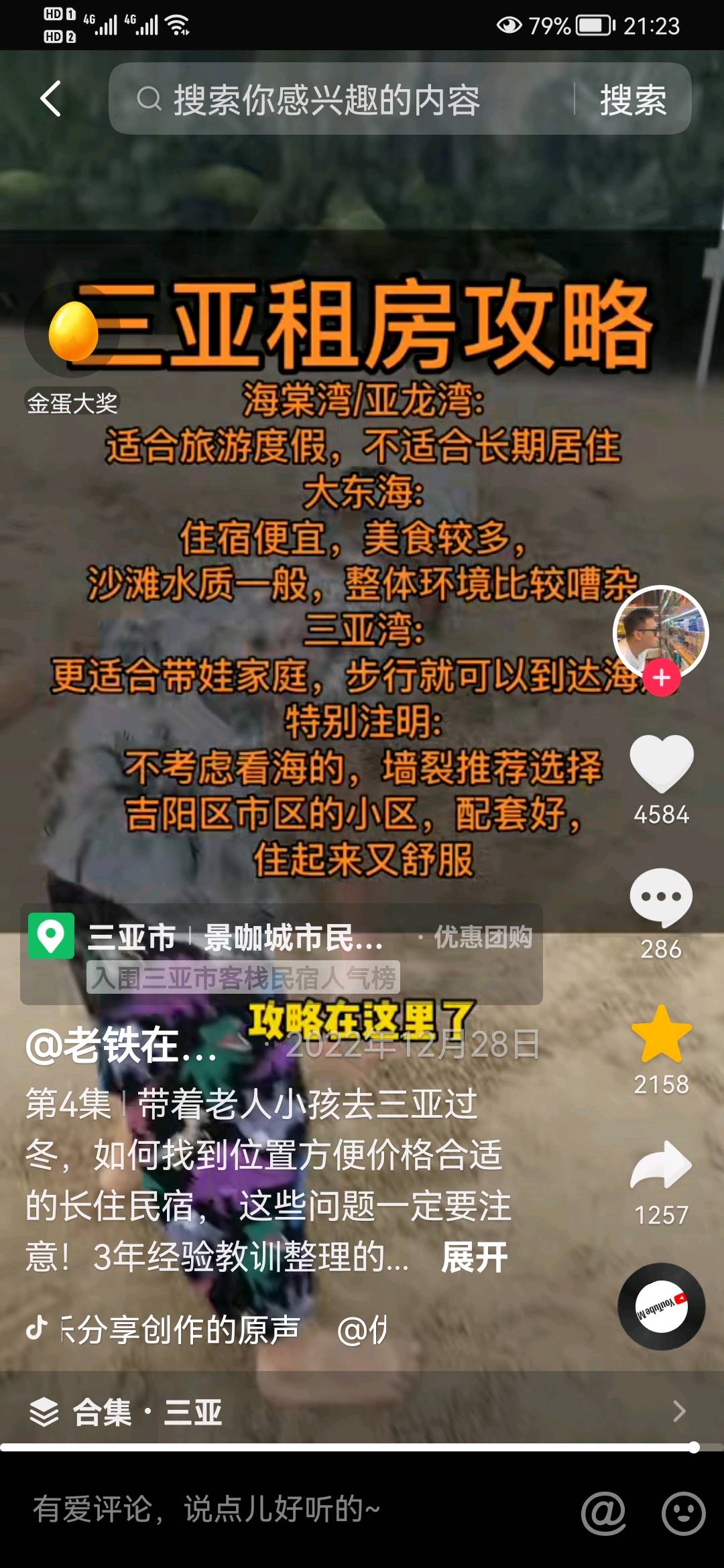The width and height of the screenshot is (724, 1568).
Task: Tap the comment input field
Action: (x=282, y=1510)
